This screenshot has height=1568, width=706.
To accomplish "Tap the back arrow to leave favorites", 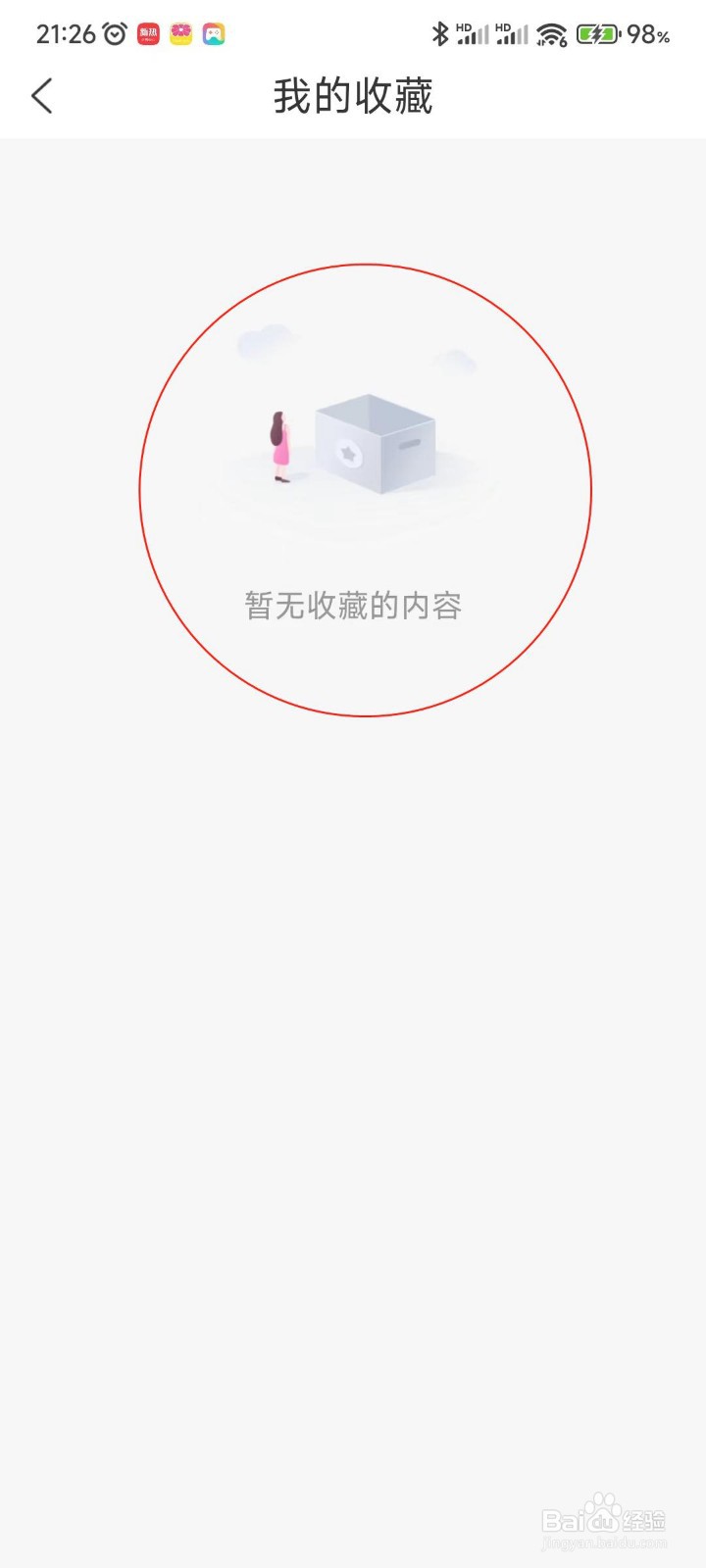I will (x=41, y=96).
